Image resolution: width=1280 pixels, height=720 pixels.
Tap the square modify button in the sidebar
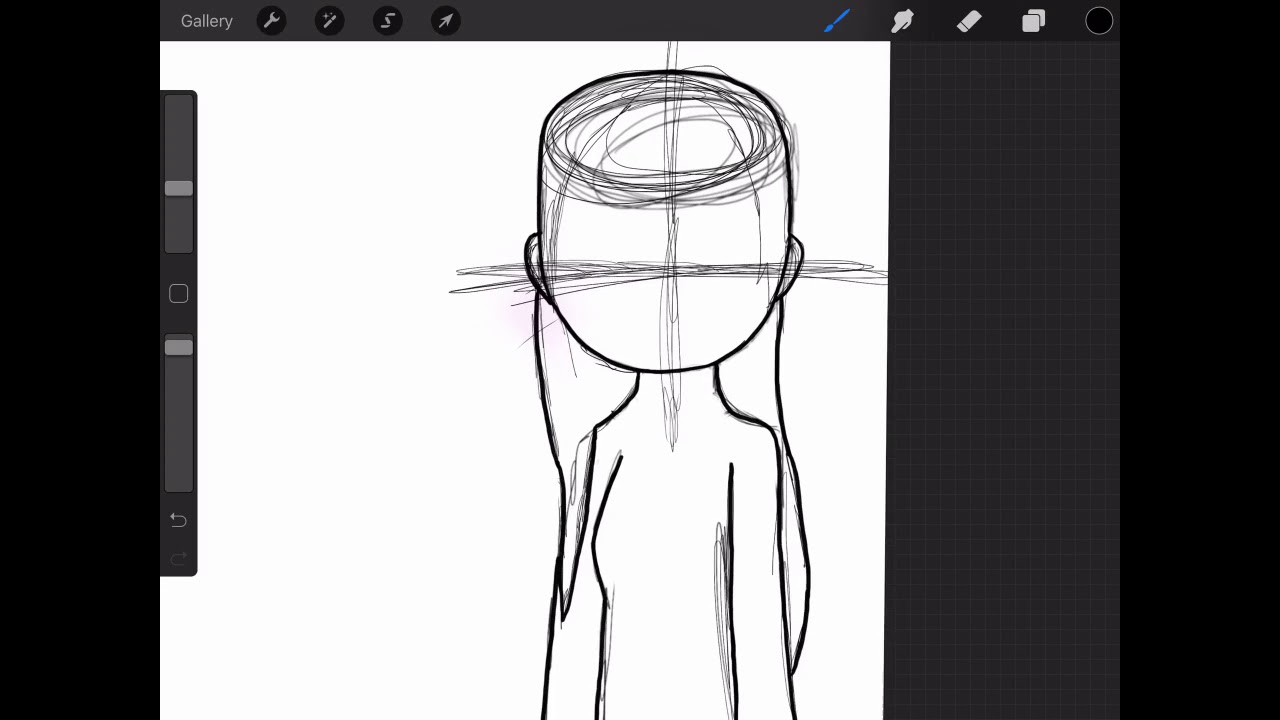click(x=179, y=293)
